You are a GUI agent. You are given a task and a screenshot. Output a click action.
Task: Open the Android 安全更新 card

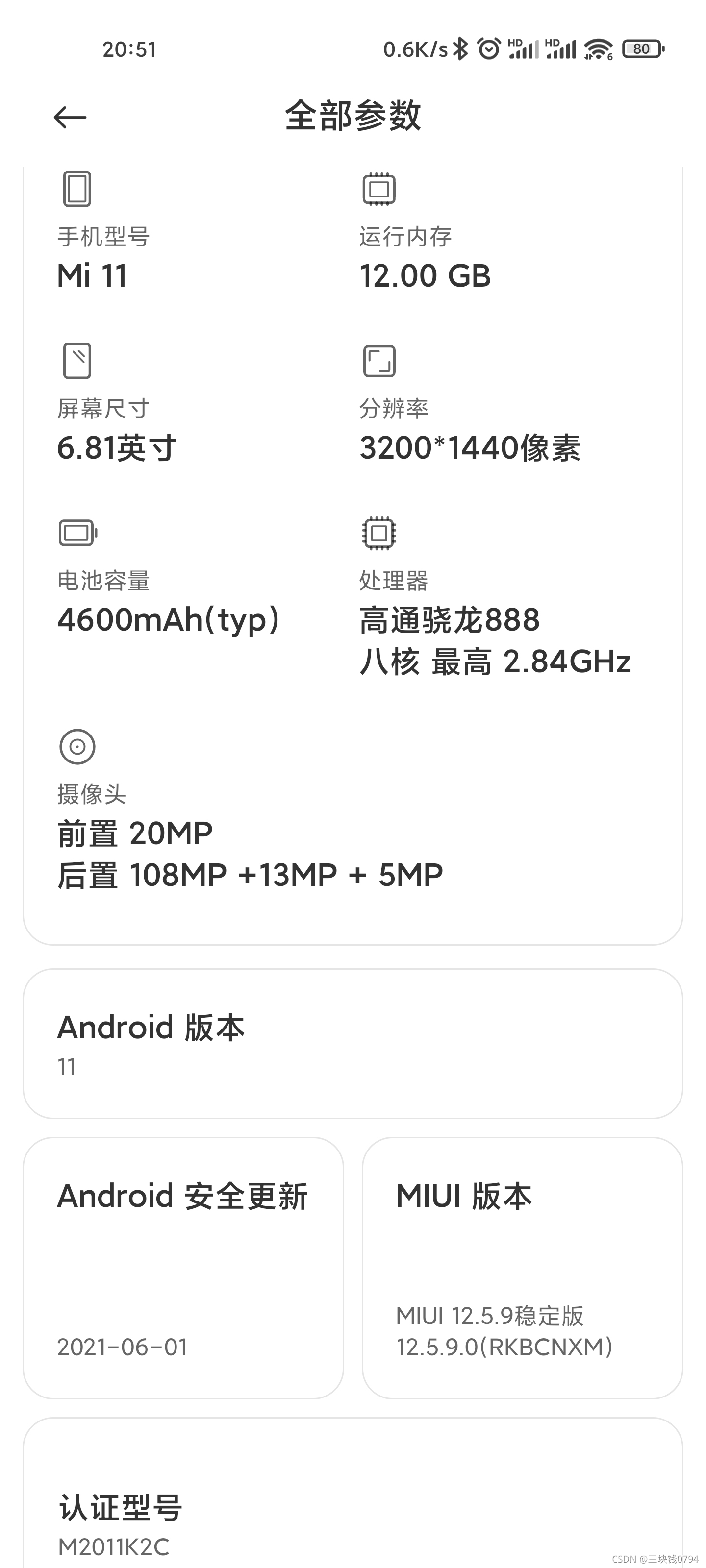click(x=183, y=1269)
